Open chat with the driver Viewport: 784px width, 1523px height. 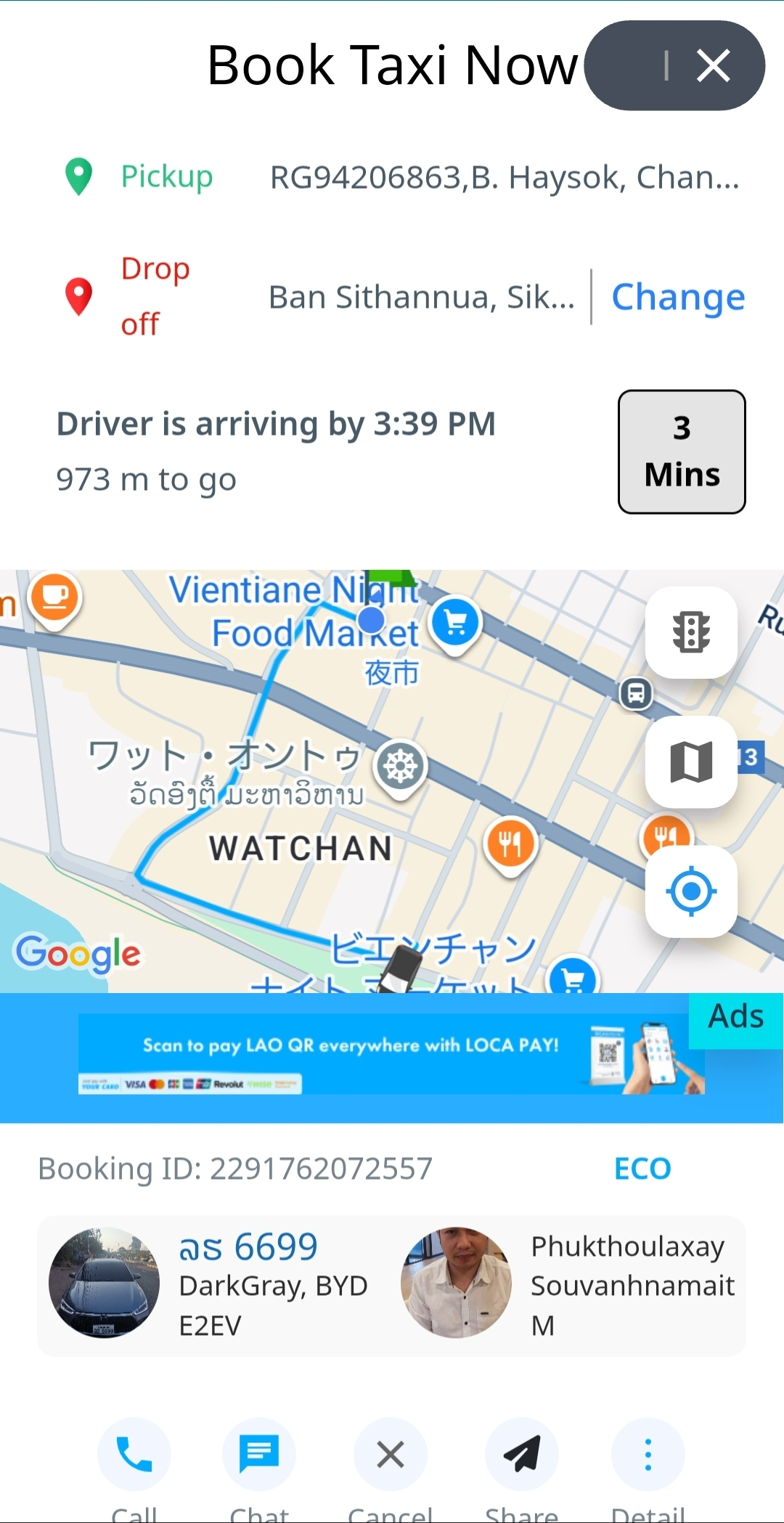[x=259, y=1454]
